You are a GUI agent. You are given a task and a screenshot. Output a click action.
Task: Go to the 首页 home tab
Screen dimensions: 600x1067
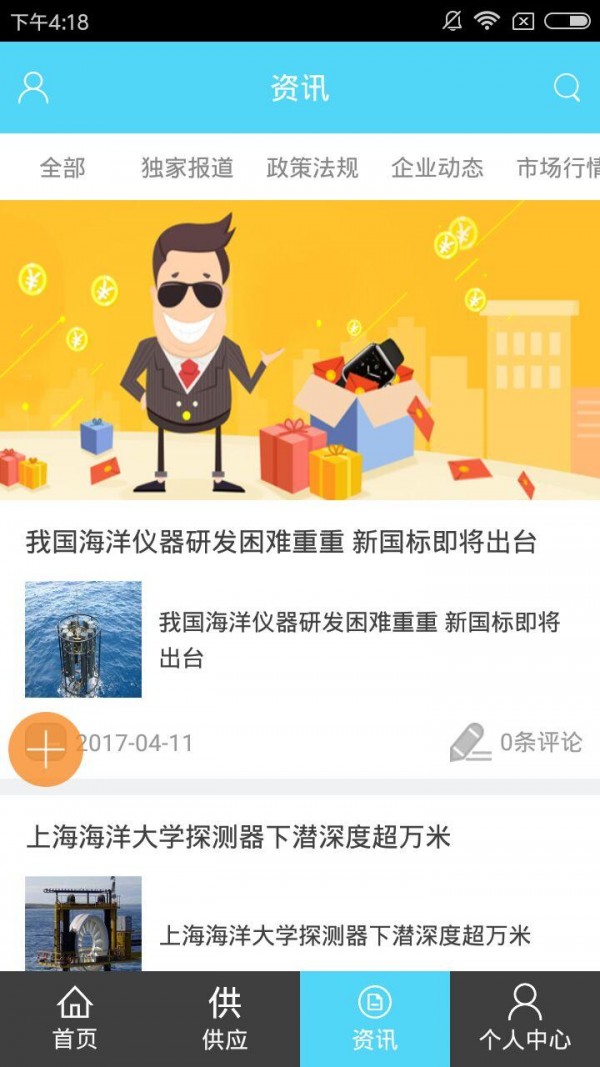point(75,1018)
